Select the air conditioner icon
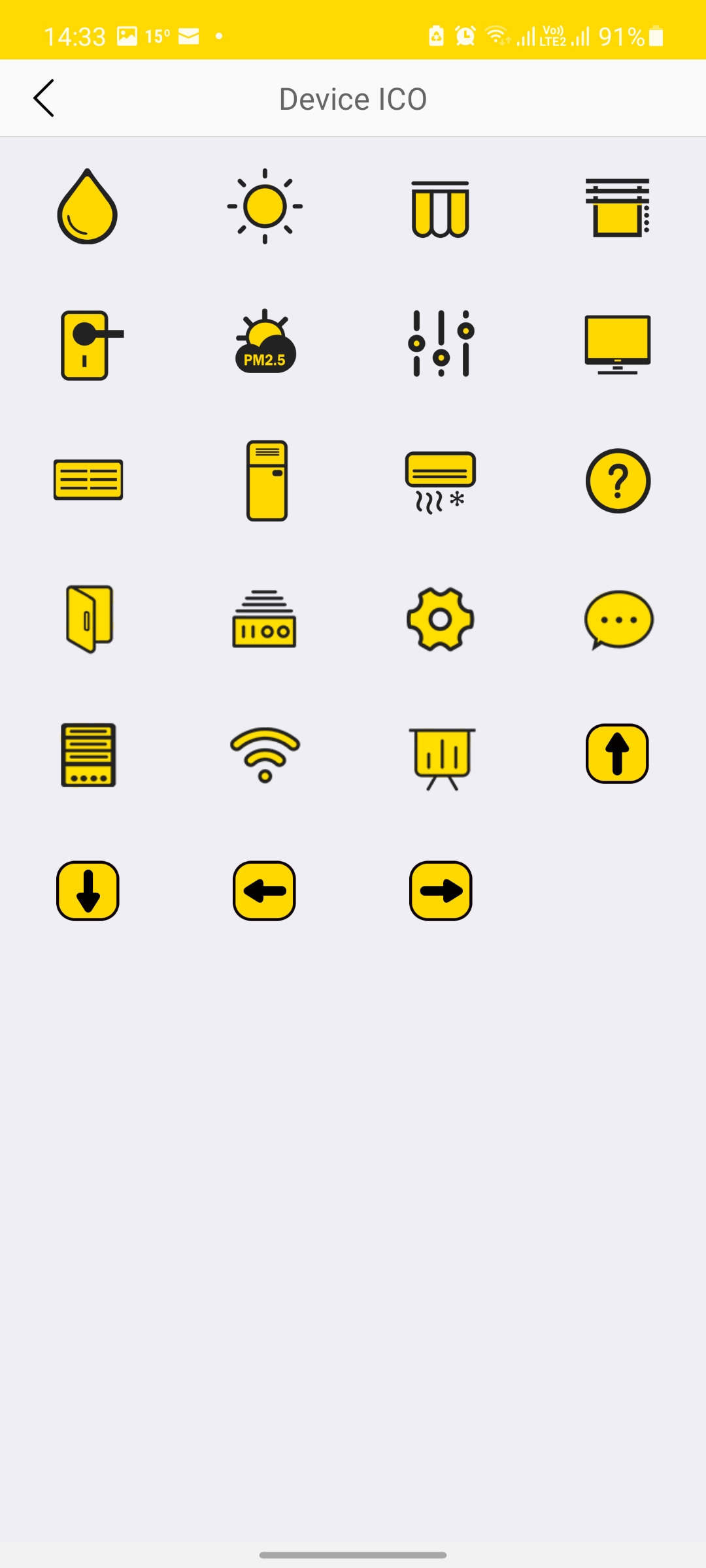This screenshot has width=706, height=1568. click(x=441, y=482)
